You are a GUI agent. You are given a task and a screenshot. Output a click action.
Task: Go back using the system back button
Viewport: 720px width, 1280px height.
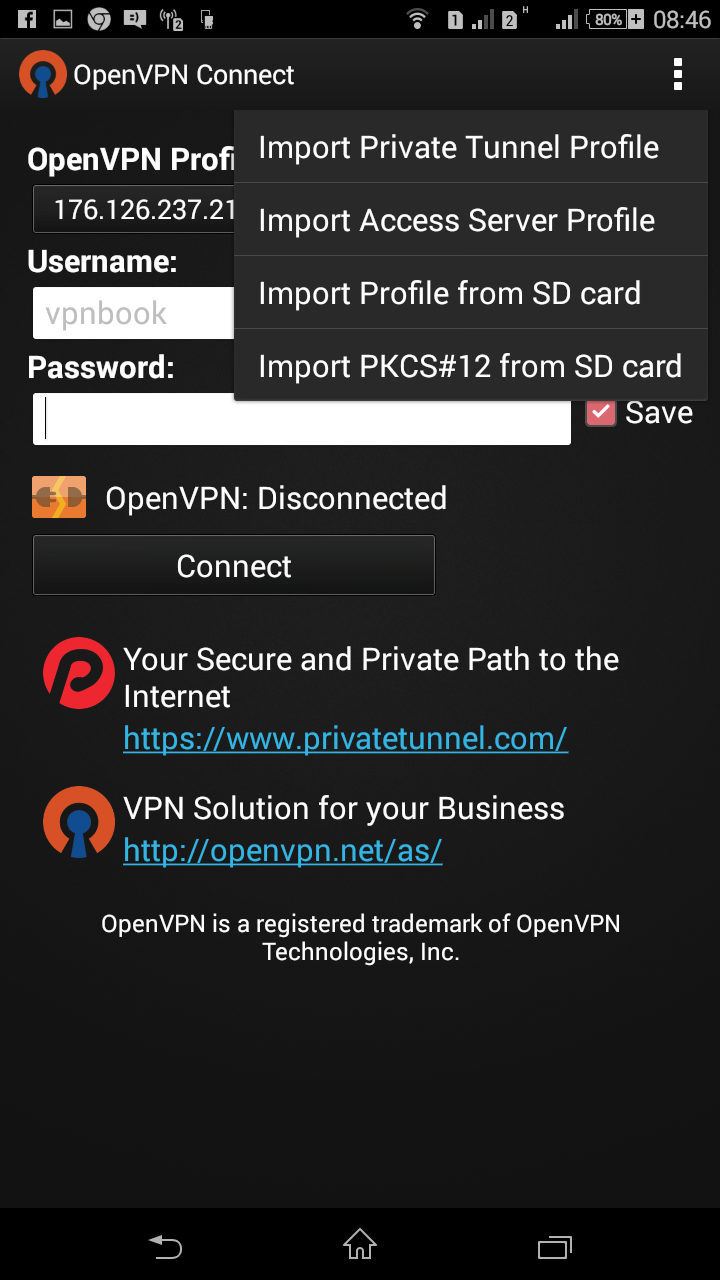click(166, 1246)
